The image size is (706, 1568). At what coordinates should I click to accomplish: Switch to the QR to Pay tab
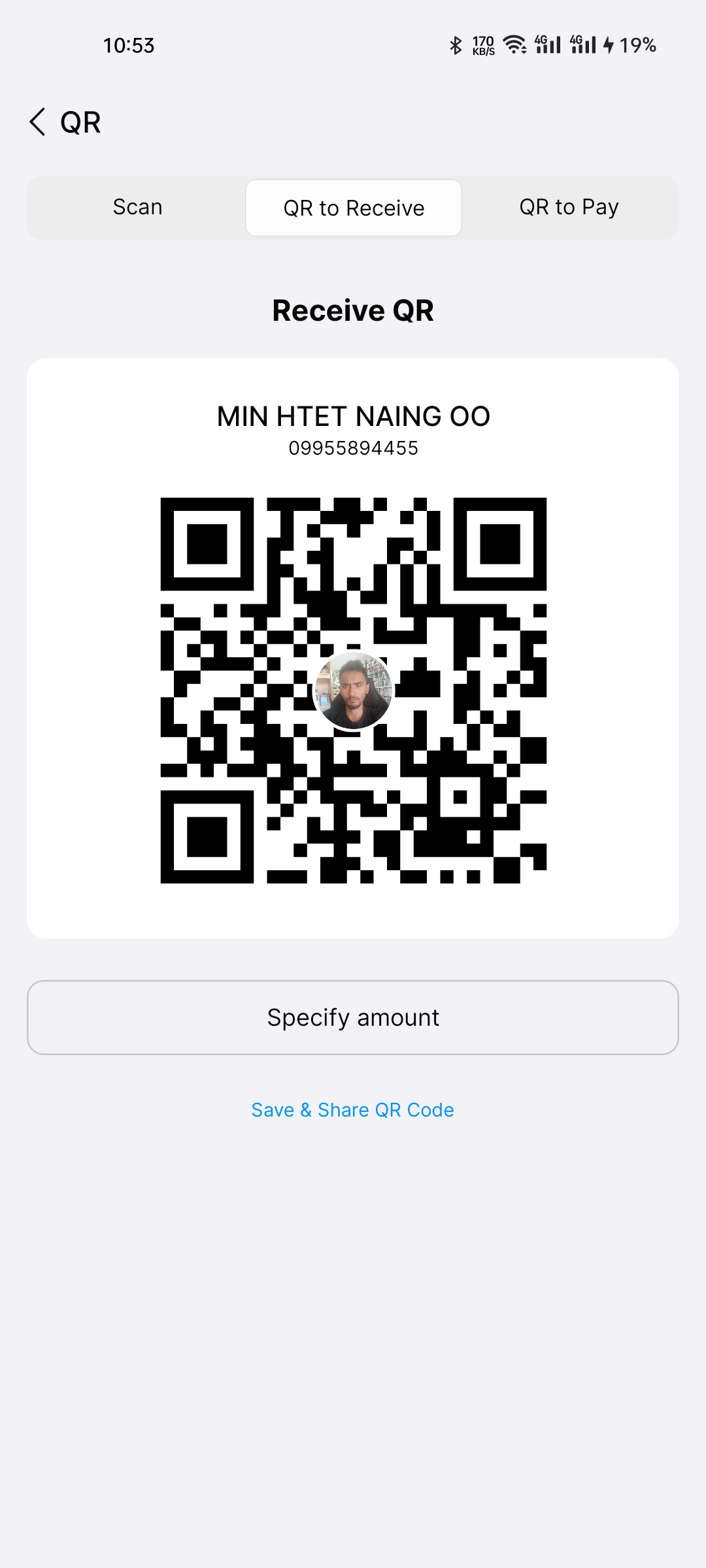point(569,207)
